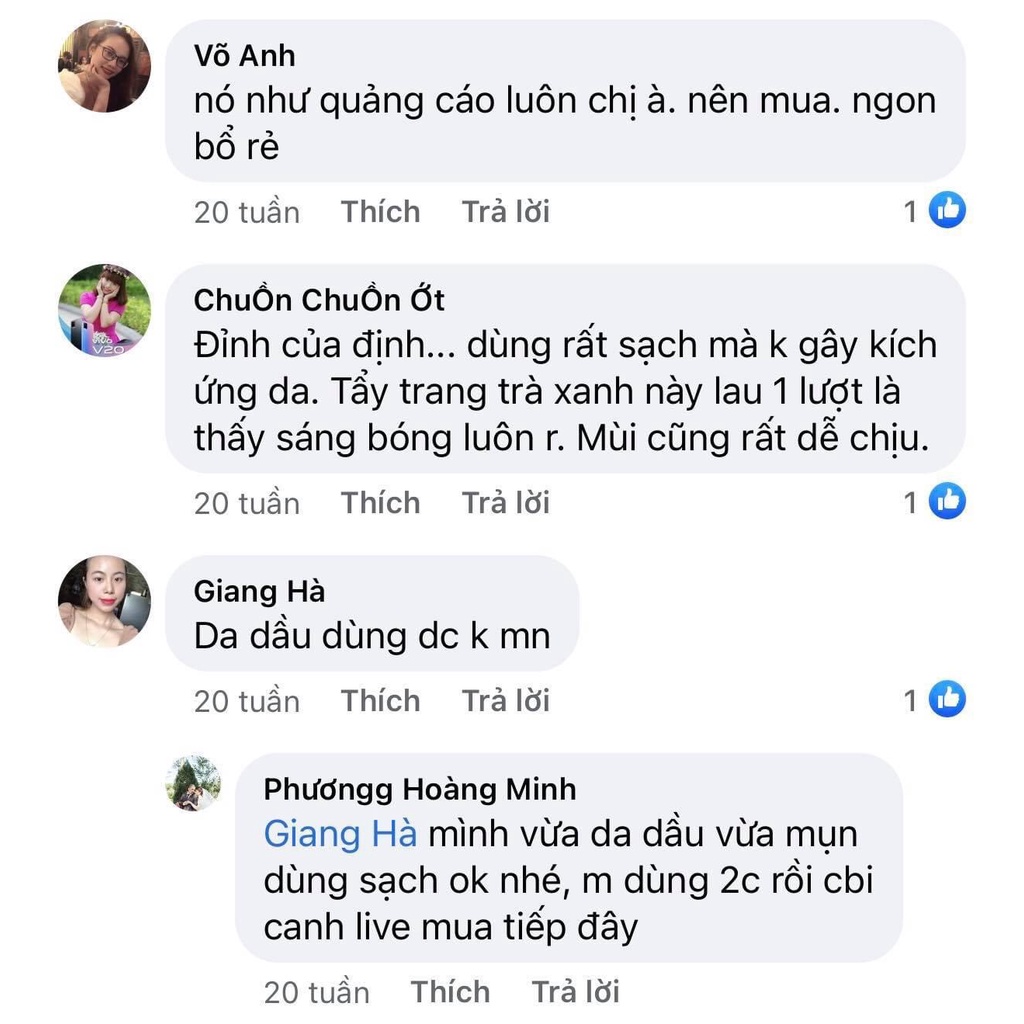Reply to Phươngg Hoàng Minh's reply
The width and height of the screenshot is (1024, 1024).
click(575, 992)
